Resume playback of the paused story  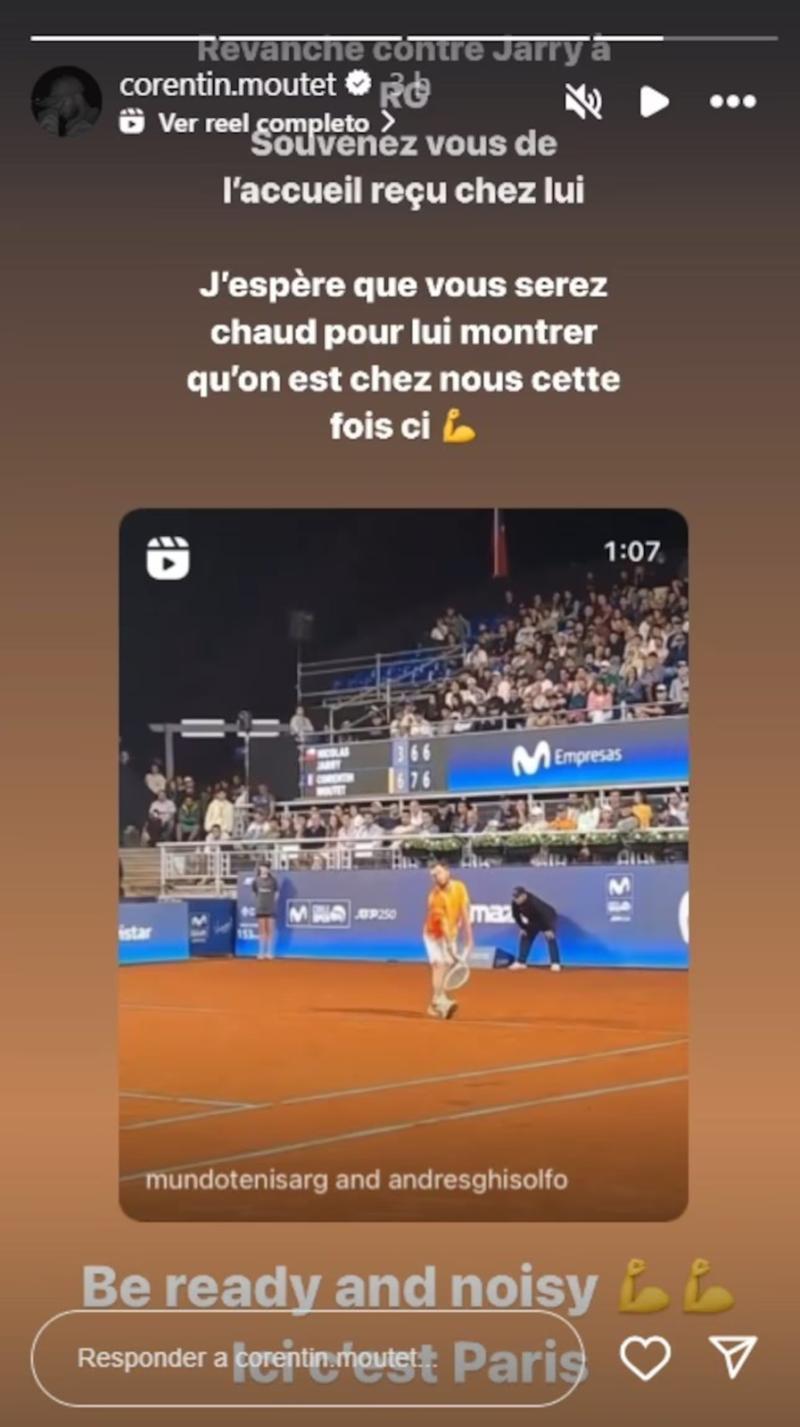click(x=653, y=101)
